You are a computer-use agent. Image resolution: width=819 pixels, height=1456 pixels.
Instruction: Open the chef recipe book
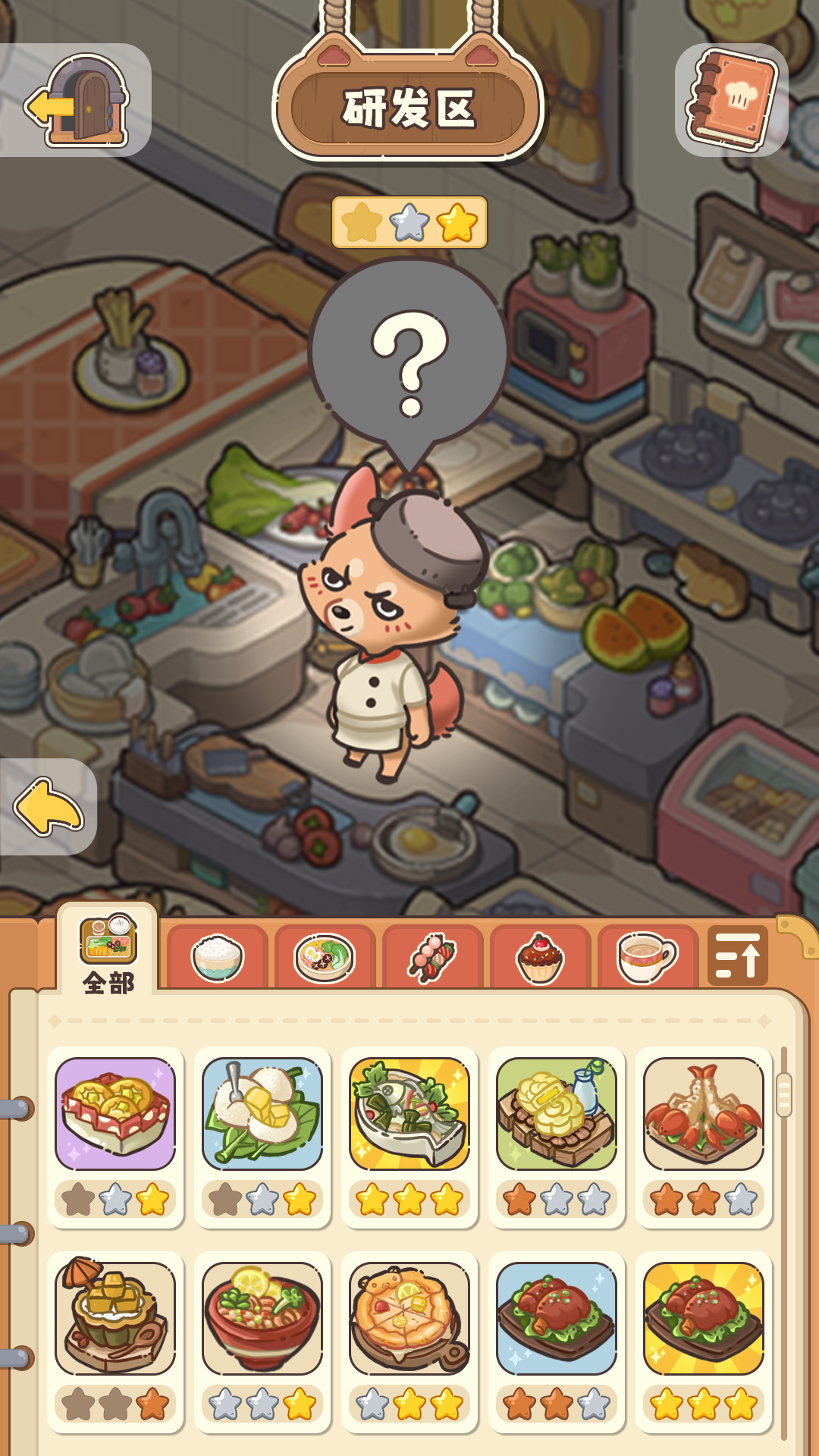[x=731, y=99]
